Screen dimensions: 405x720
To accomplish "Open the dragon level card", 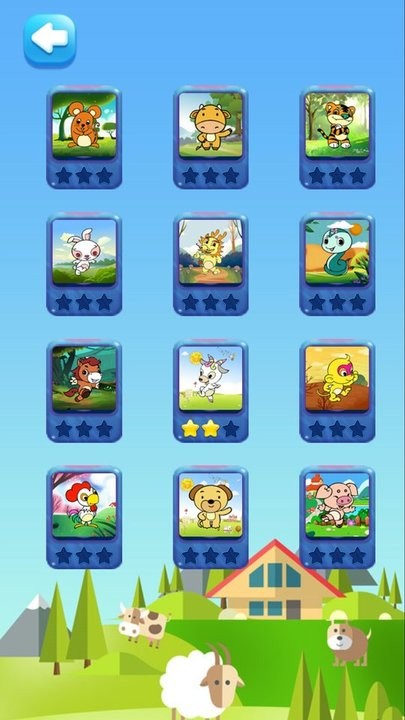I will pyautogui.click(x=211, y=264).
